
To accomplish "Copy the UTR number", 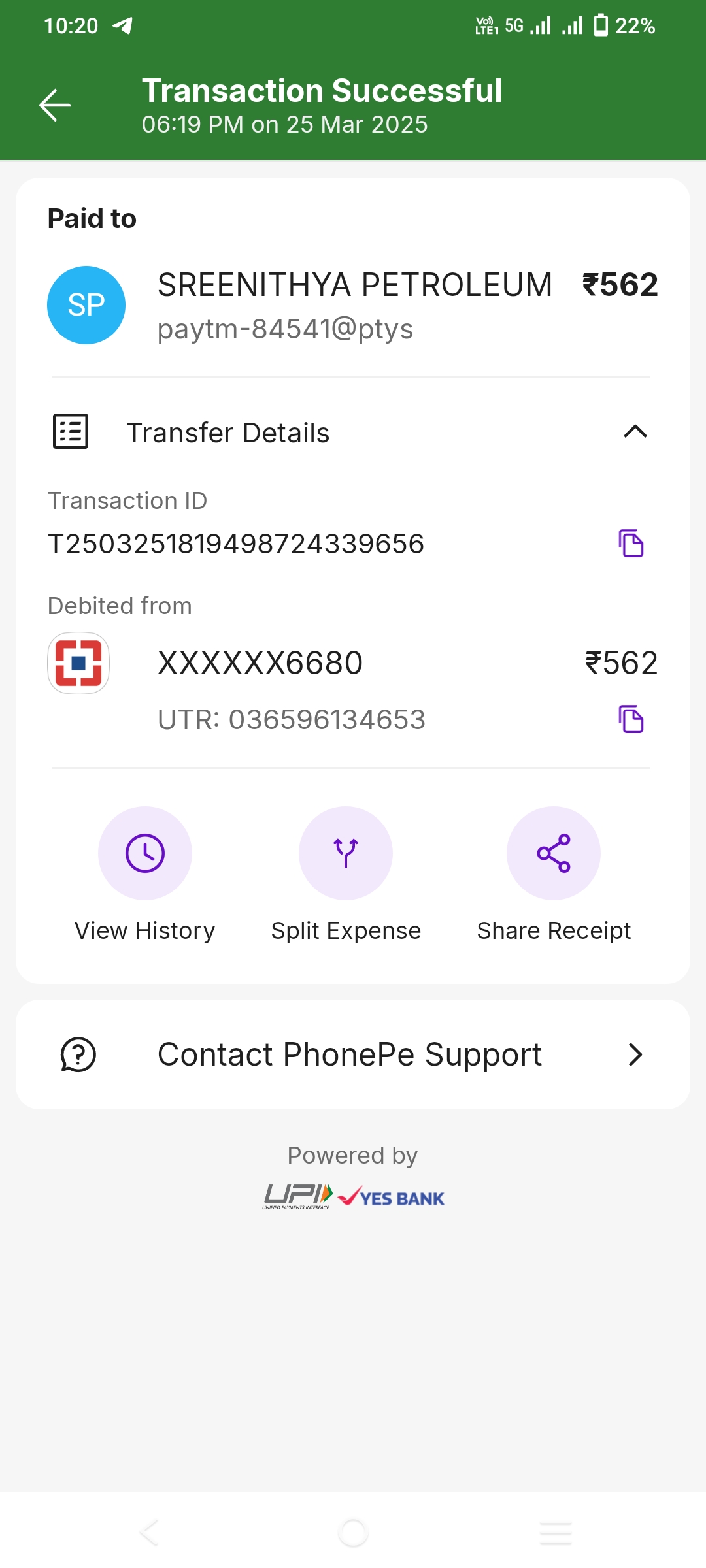I will (x=631, y=719).
